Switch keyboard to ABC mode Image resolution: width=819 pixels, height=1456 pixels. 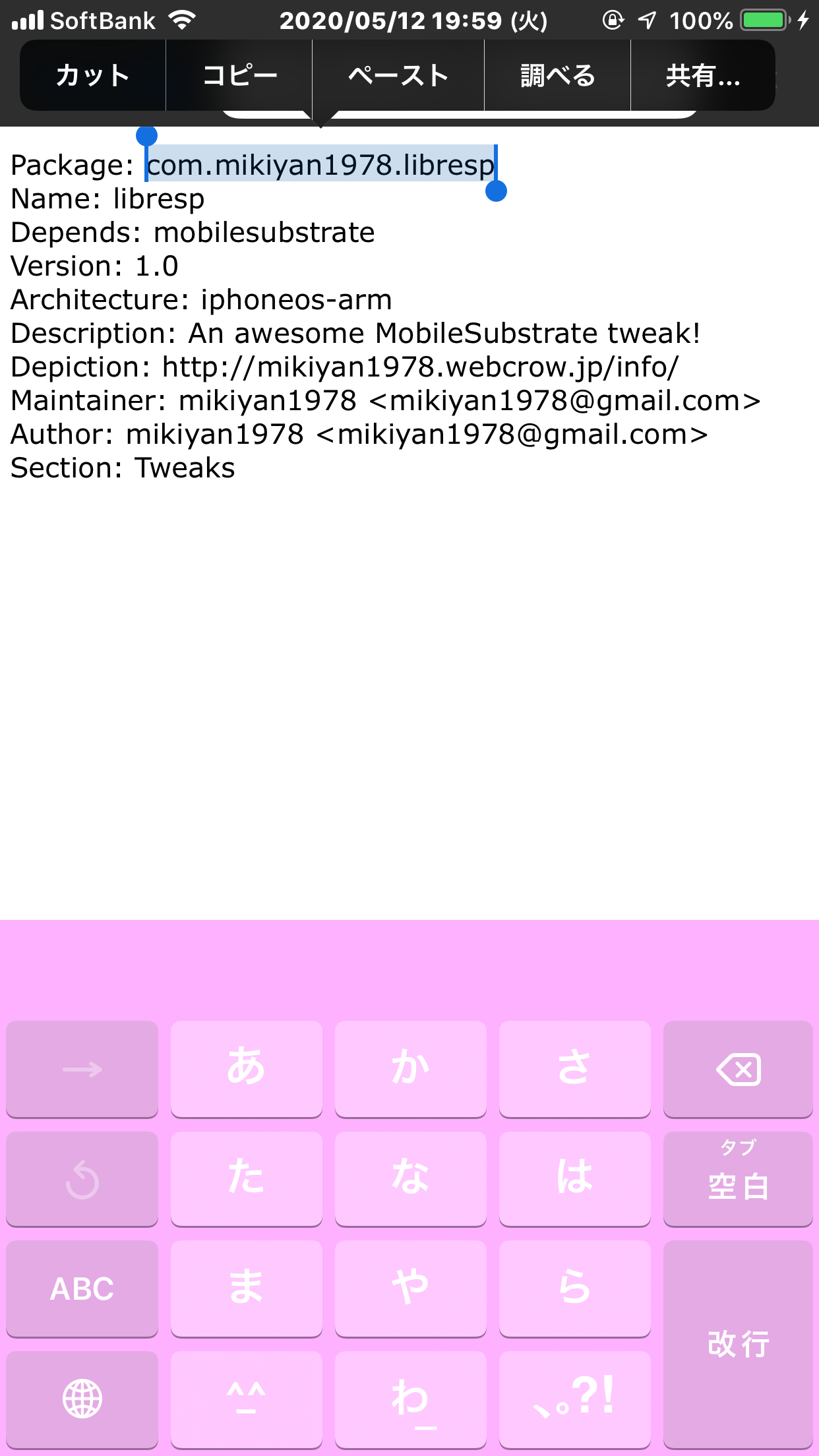(82, 1289)
